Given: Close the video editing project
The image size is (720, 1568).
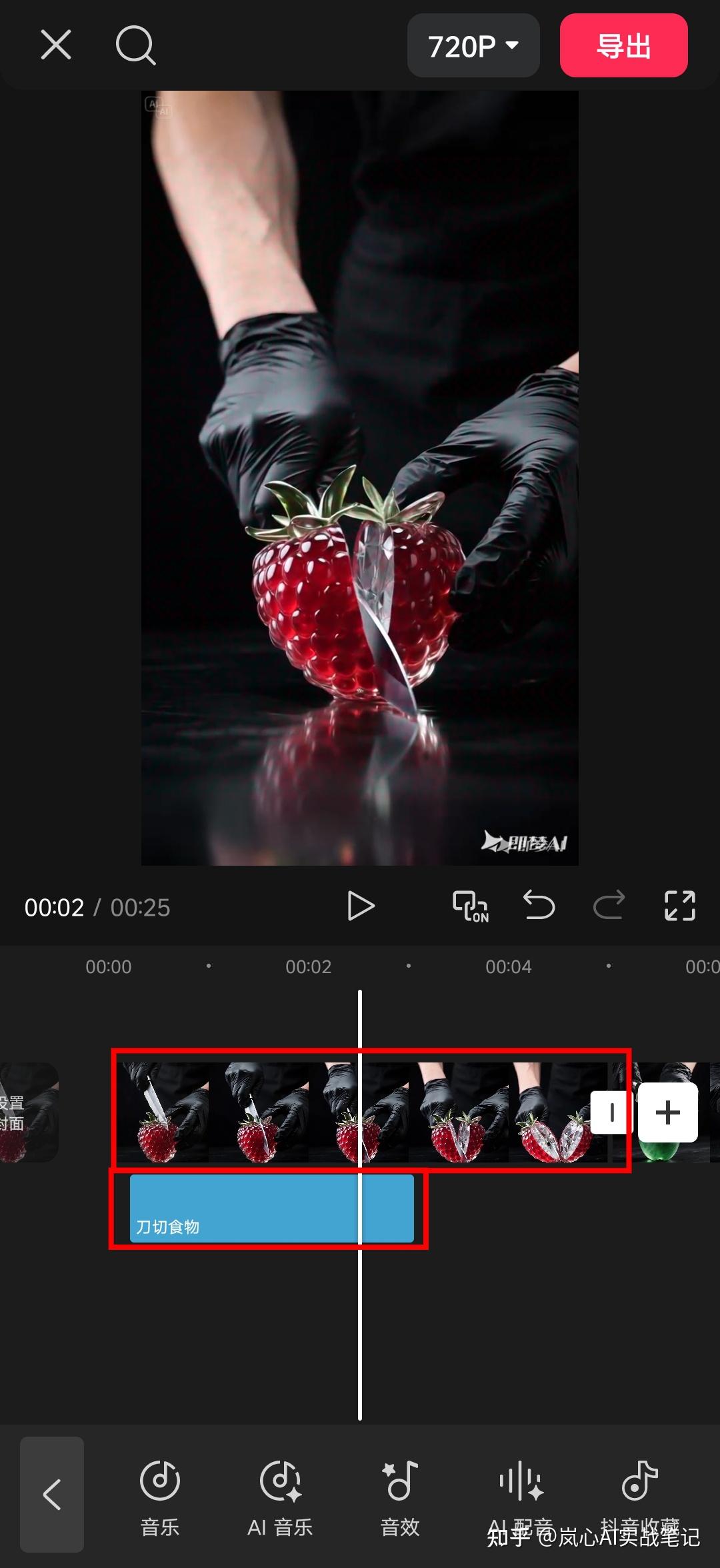Looking at the screenshot, I should 55,45.
